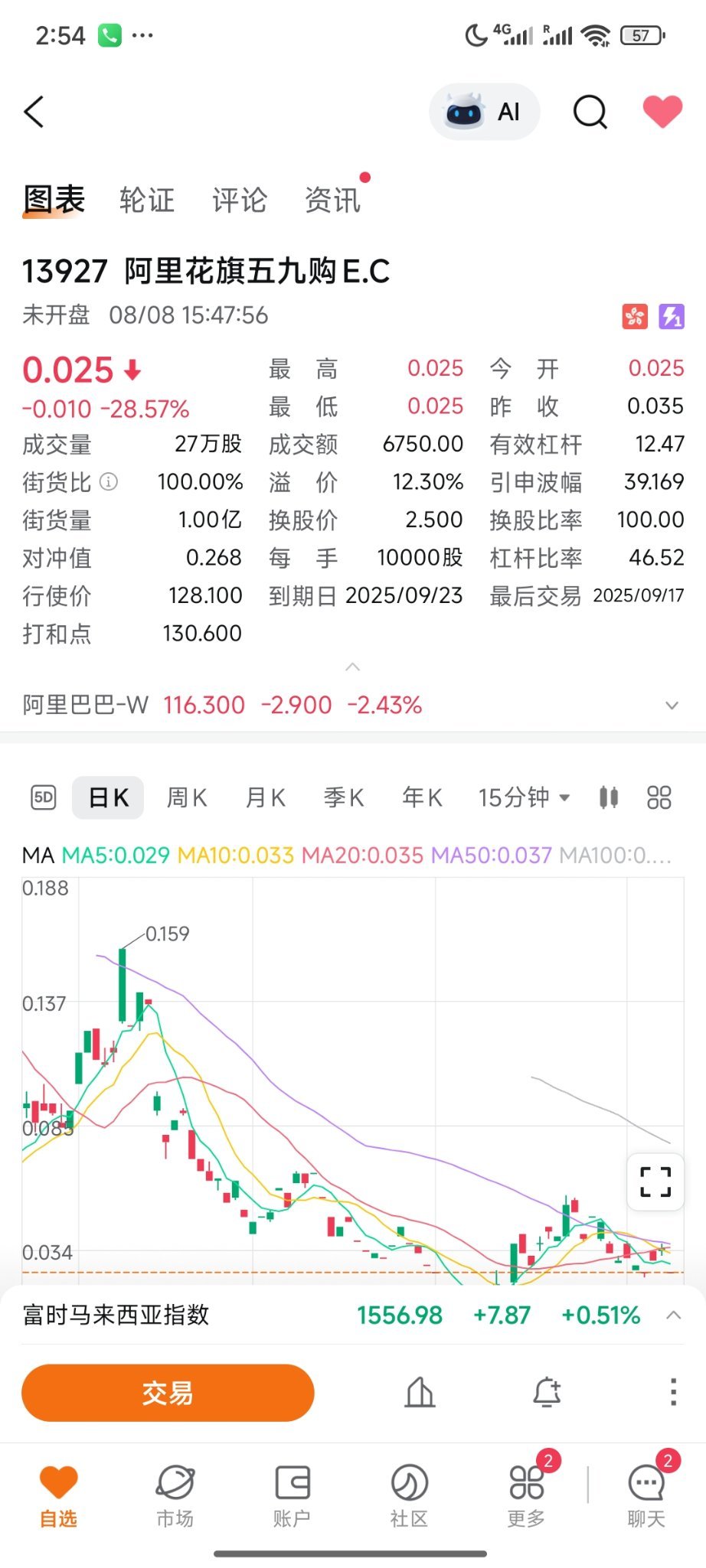The width and height of the screenshot is (706, 1568).
Task: Open the three-dot more options menu
Action: [x=673, y=1392]
